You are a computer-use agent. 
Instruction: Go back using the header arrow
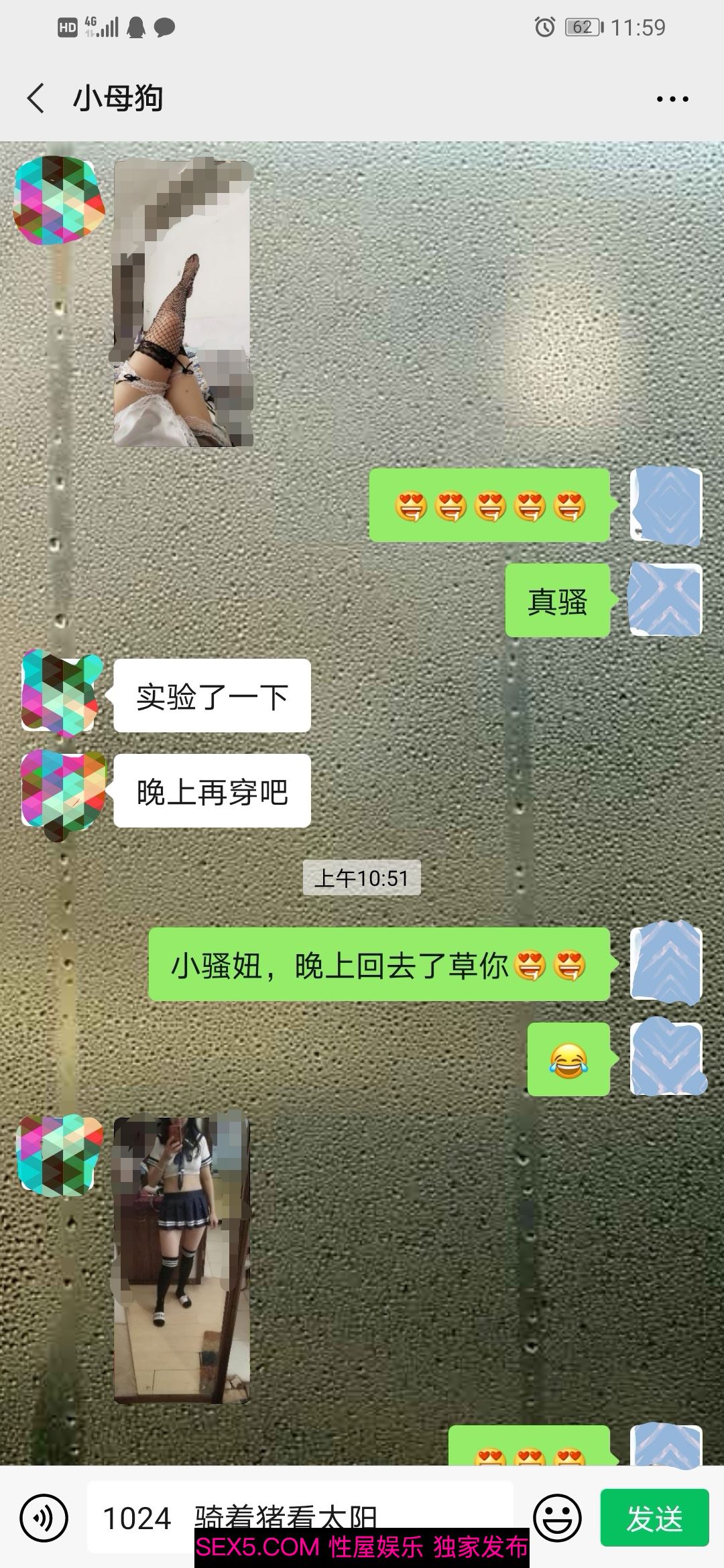tap(36, 99)
